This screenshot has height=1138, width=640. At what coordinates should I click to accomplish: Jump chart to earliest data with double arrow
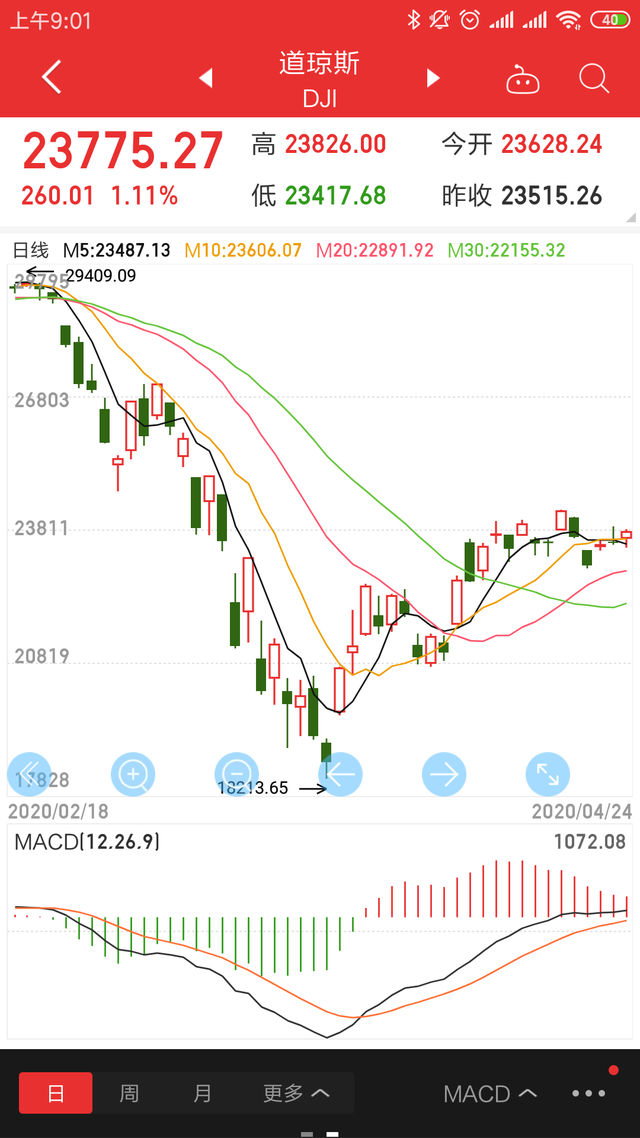29,773
